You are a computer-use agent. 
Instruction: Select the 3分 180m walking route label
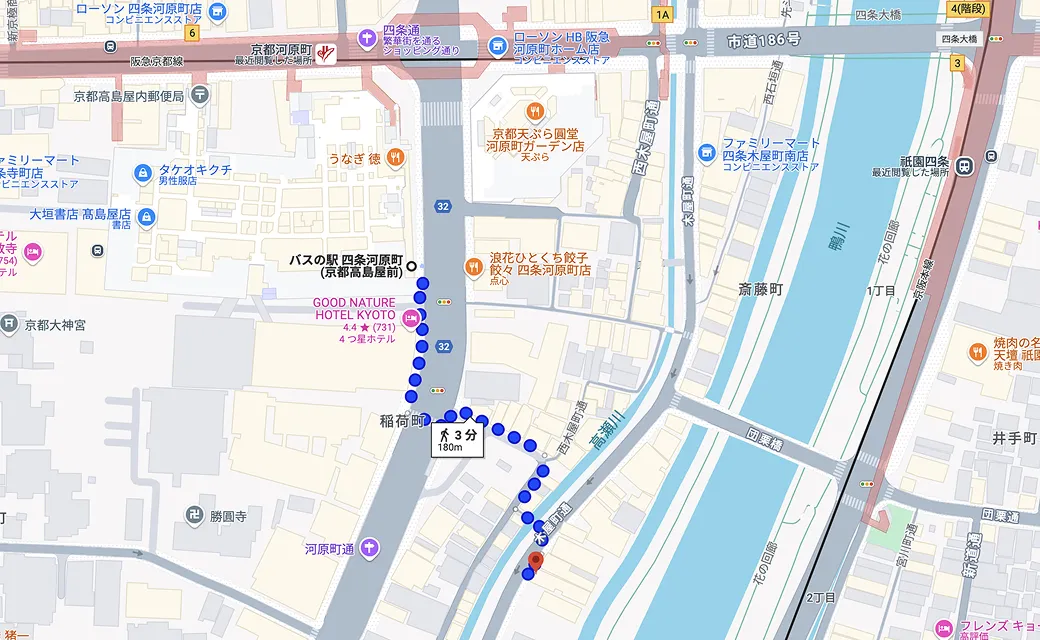tap(458, 440)
